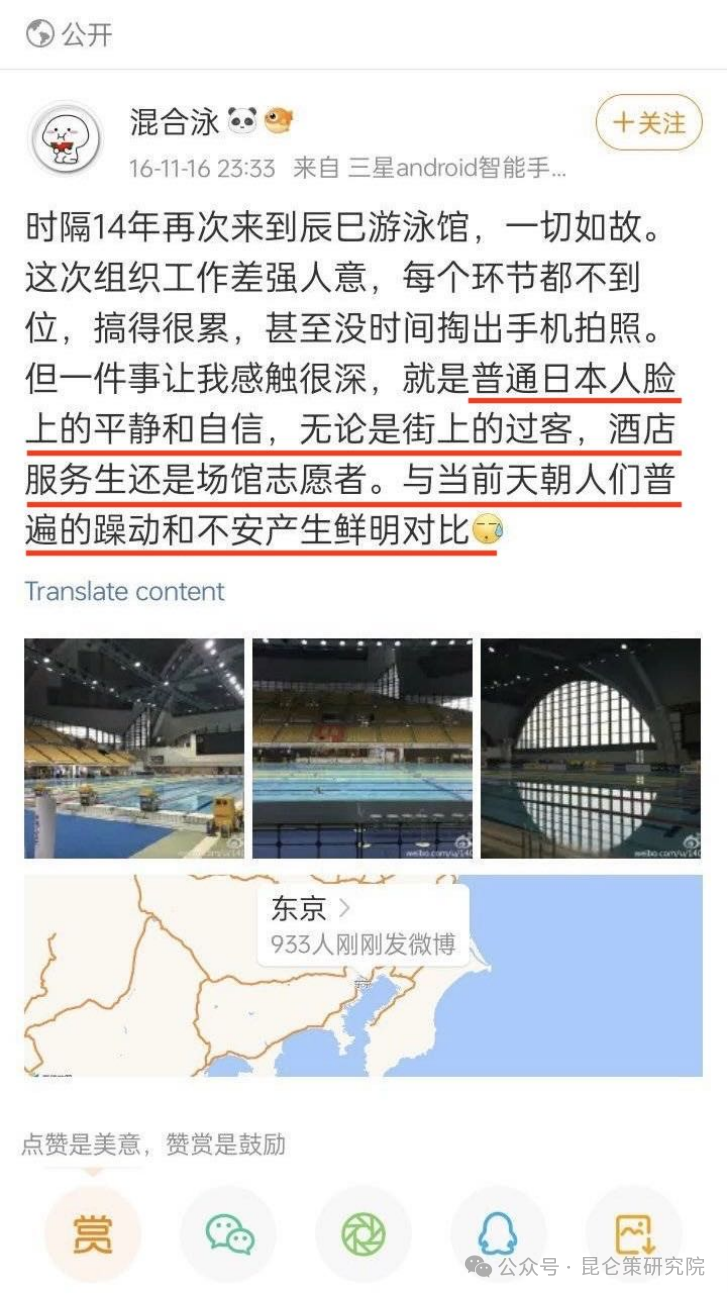Follow 混合泳 with the +关注 button
The height and width of the screenshot is (1296, 728).
(649, 123)
